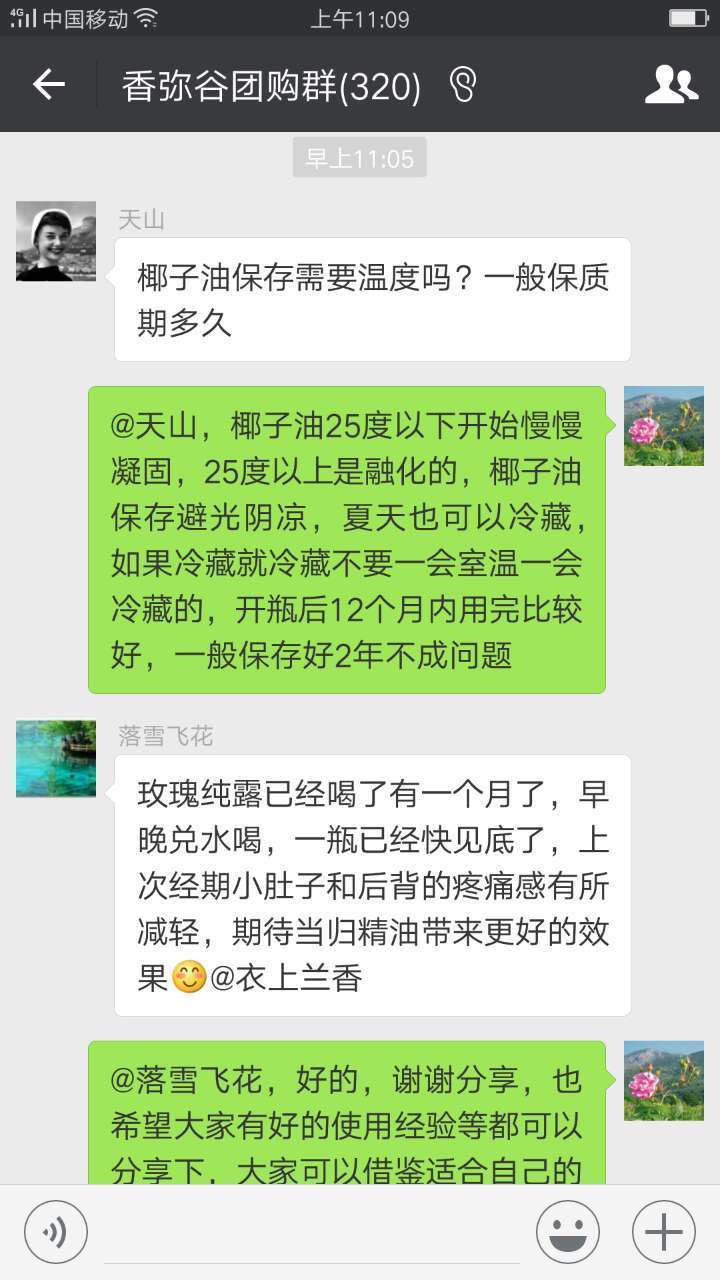Tap the message text input field
This screenshot has width=720, height=1280.
tap(312, 1231)
